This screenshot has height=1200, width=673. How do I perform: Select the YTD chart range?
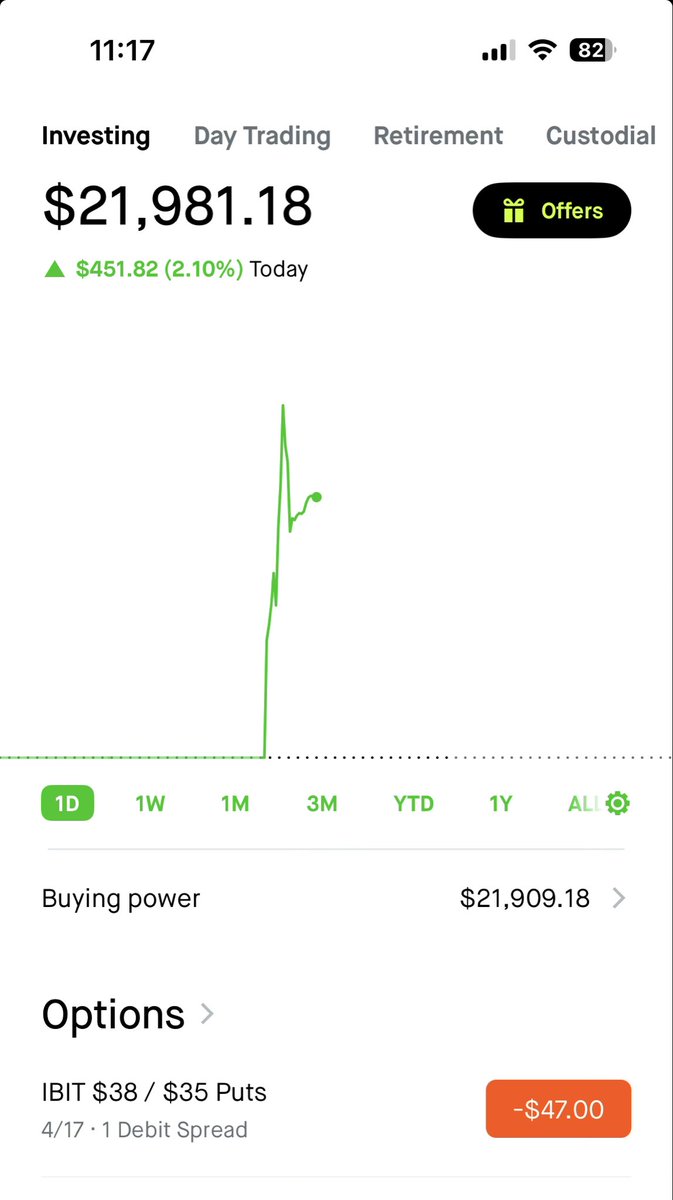click(x=413, y=804)
